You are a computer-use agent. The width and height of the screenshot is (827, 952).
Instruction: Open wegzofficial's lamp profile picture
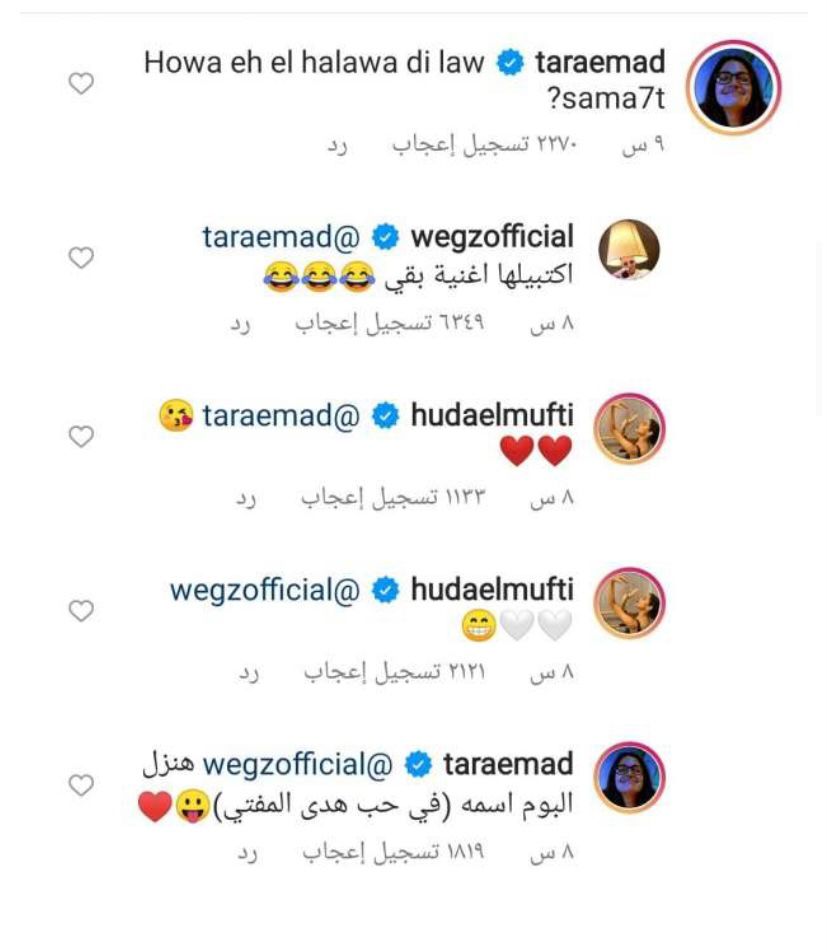coord(628,250)
